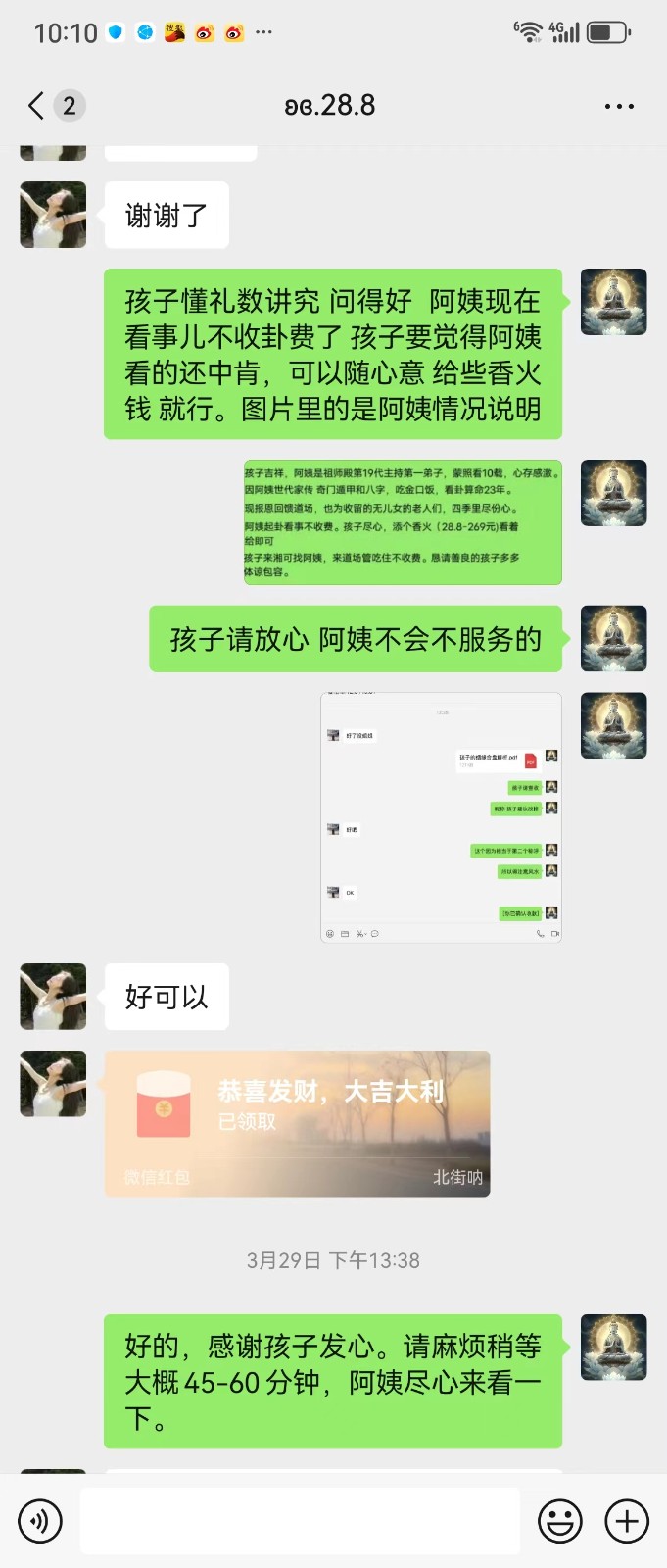
Task: Open the chat's three-dot menu
Action: [618, 106]
